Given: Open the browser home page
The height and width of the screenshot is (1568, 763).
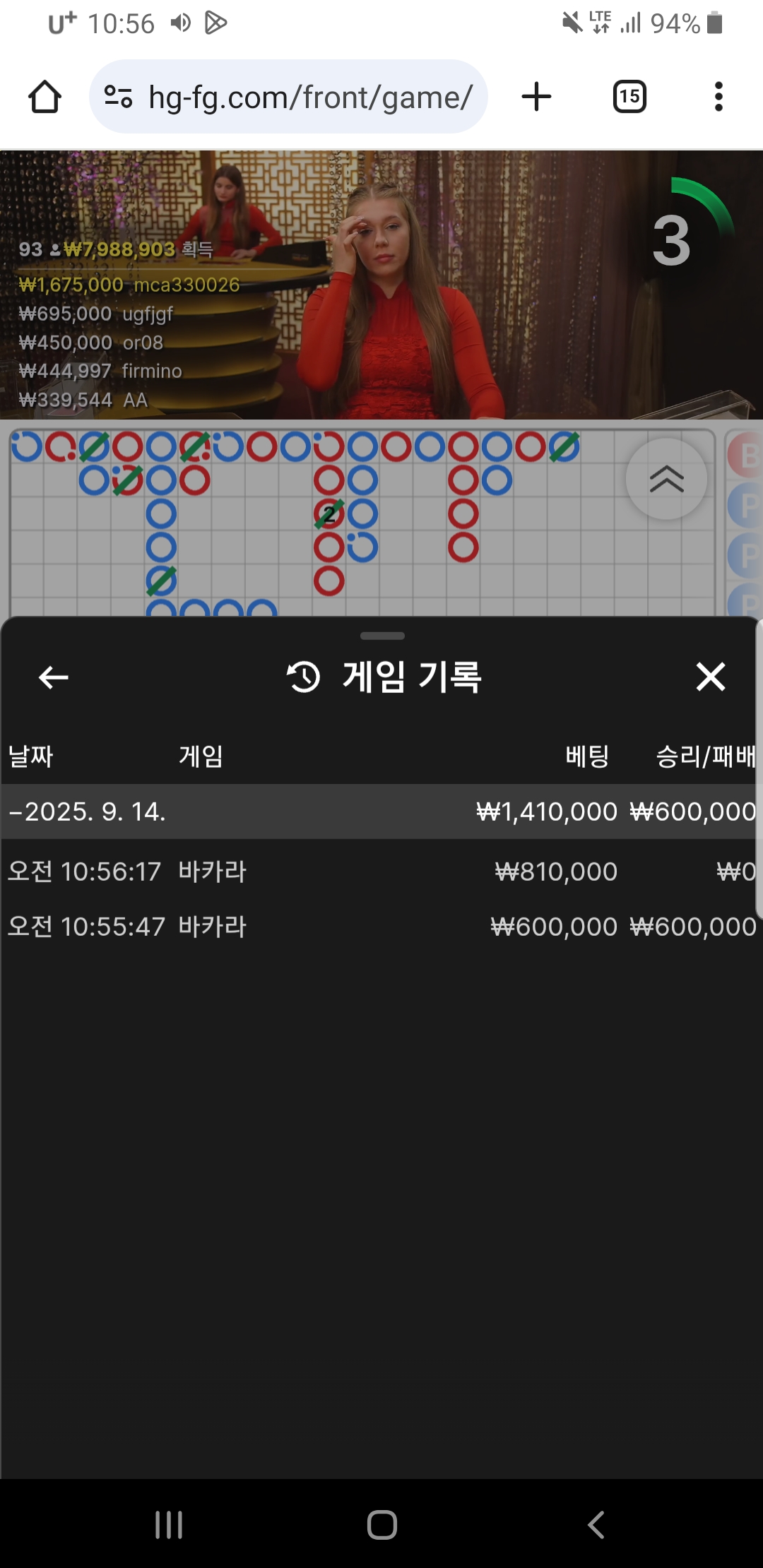Looking at the screenshot, I should tap(45, 97).
